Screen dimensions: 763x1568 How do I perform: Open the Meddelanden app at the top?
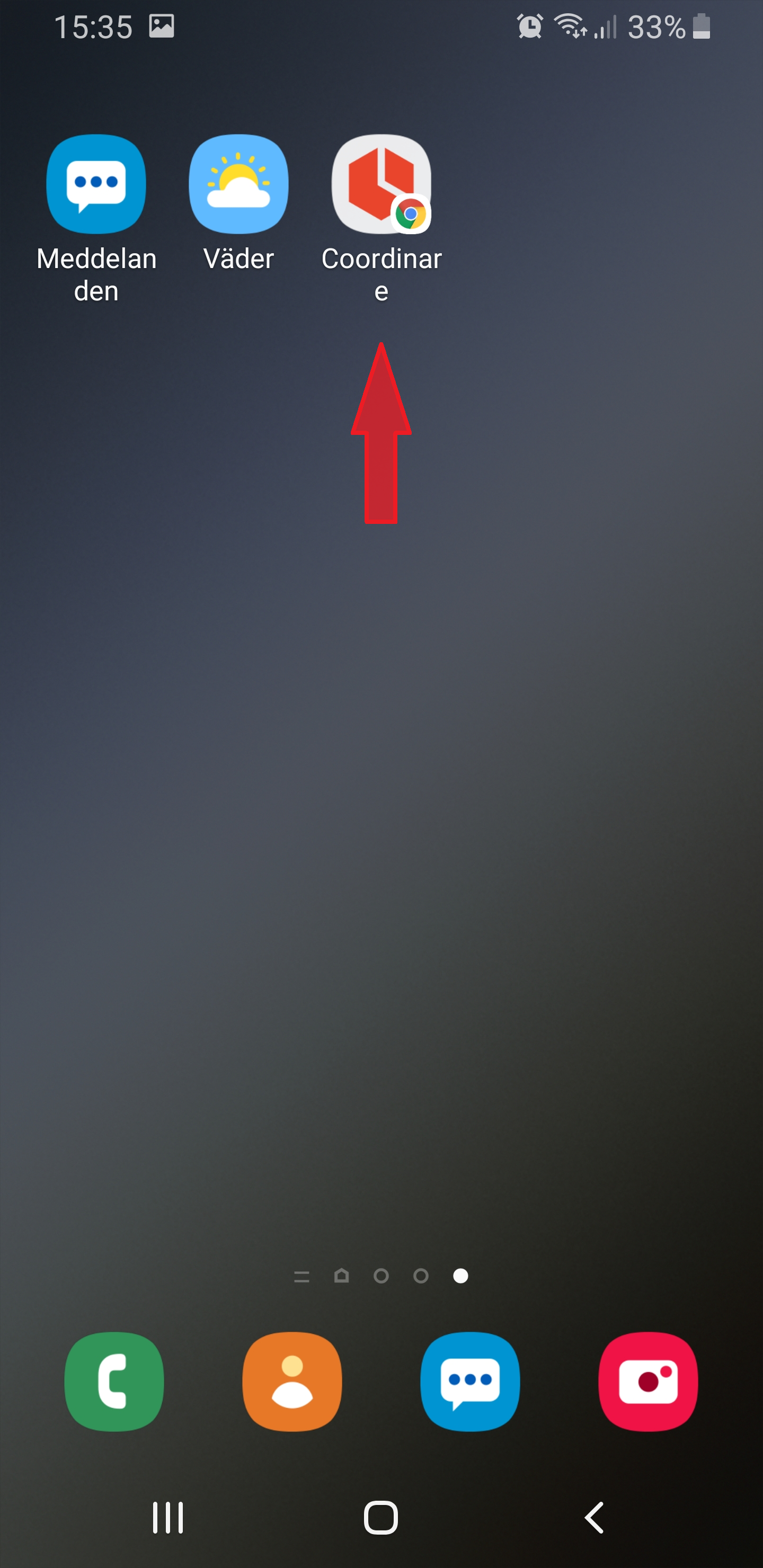(x=96, y=184)
